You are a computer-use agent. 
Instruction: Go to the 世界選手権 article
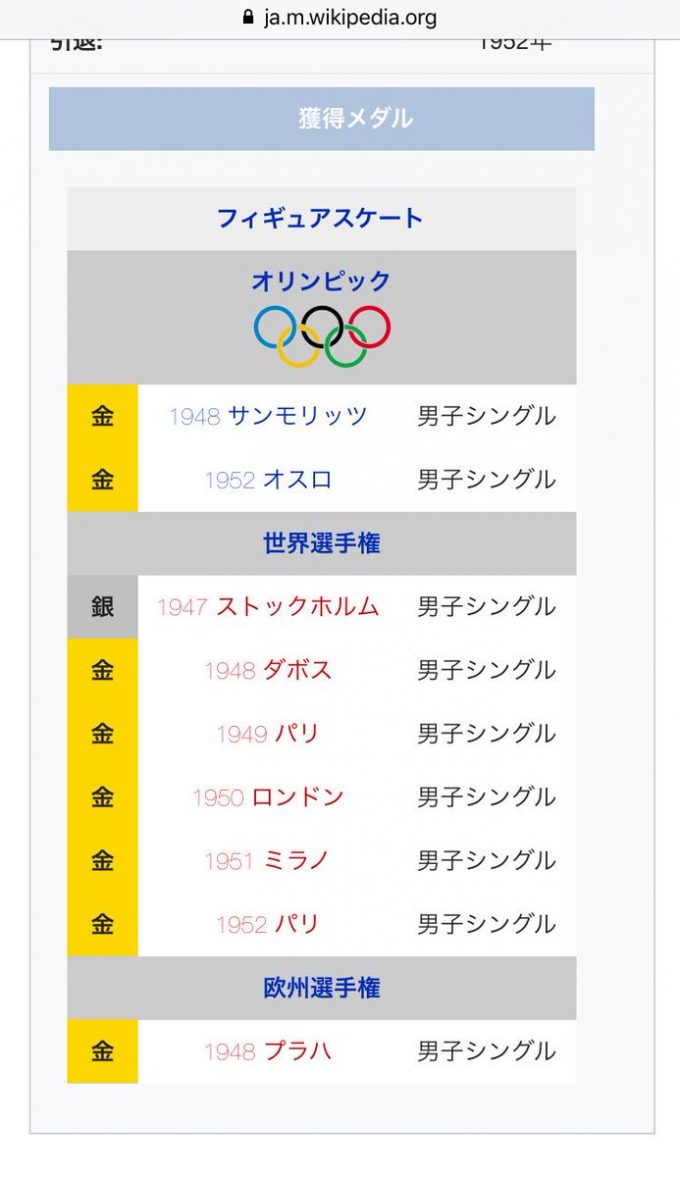pyautogui.click(x=321, y=544)
